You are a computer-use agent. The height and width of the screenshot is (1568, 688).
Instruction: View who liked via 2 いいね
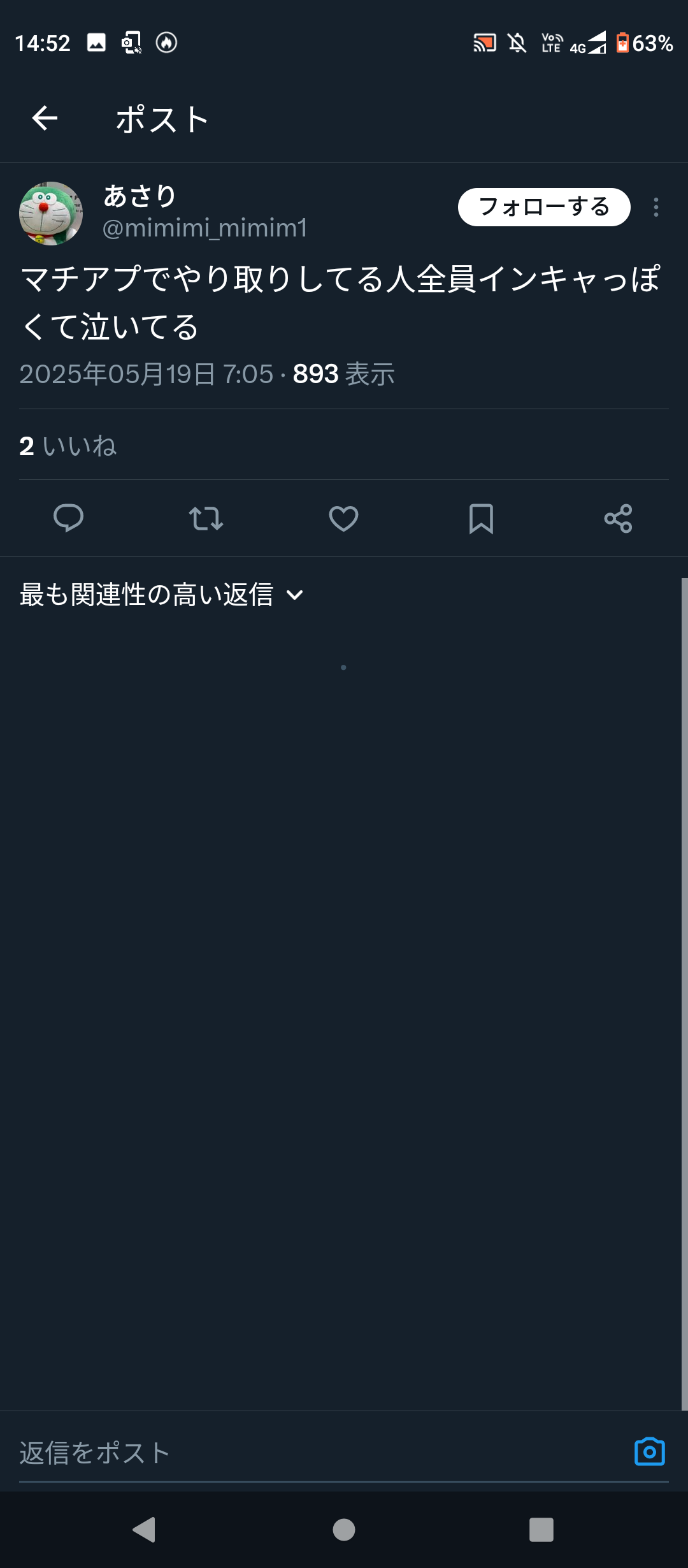coord(68,446)
